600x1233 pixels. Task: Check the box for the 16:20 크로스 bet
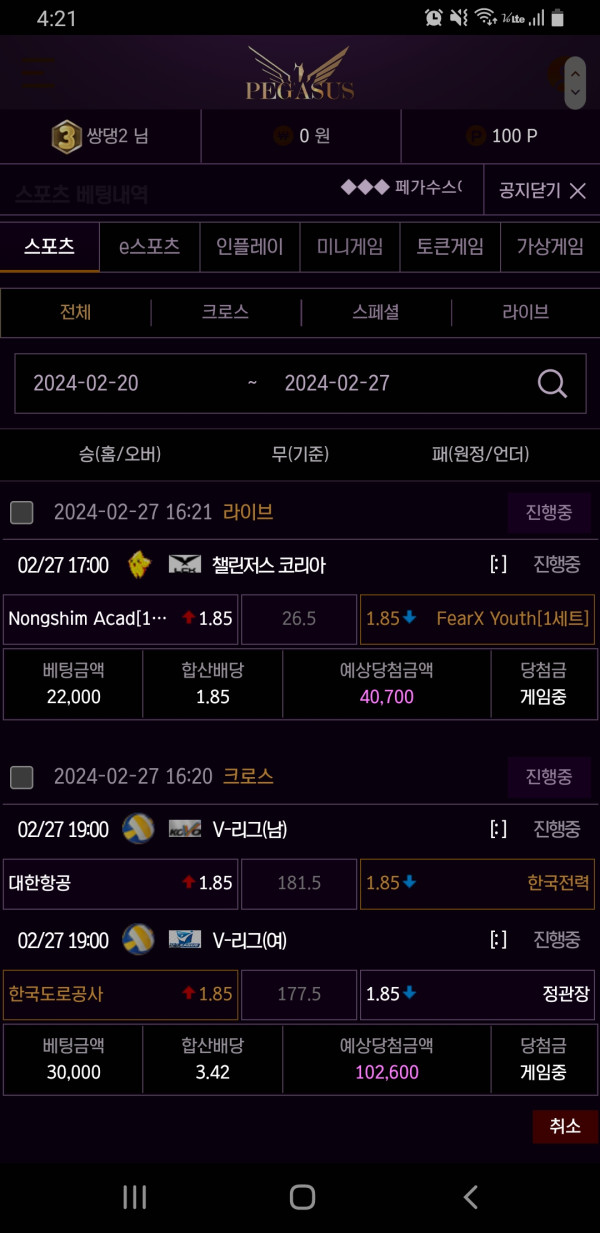(21, 777)
